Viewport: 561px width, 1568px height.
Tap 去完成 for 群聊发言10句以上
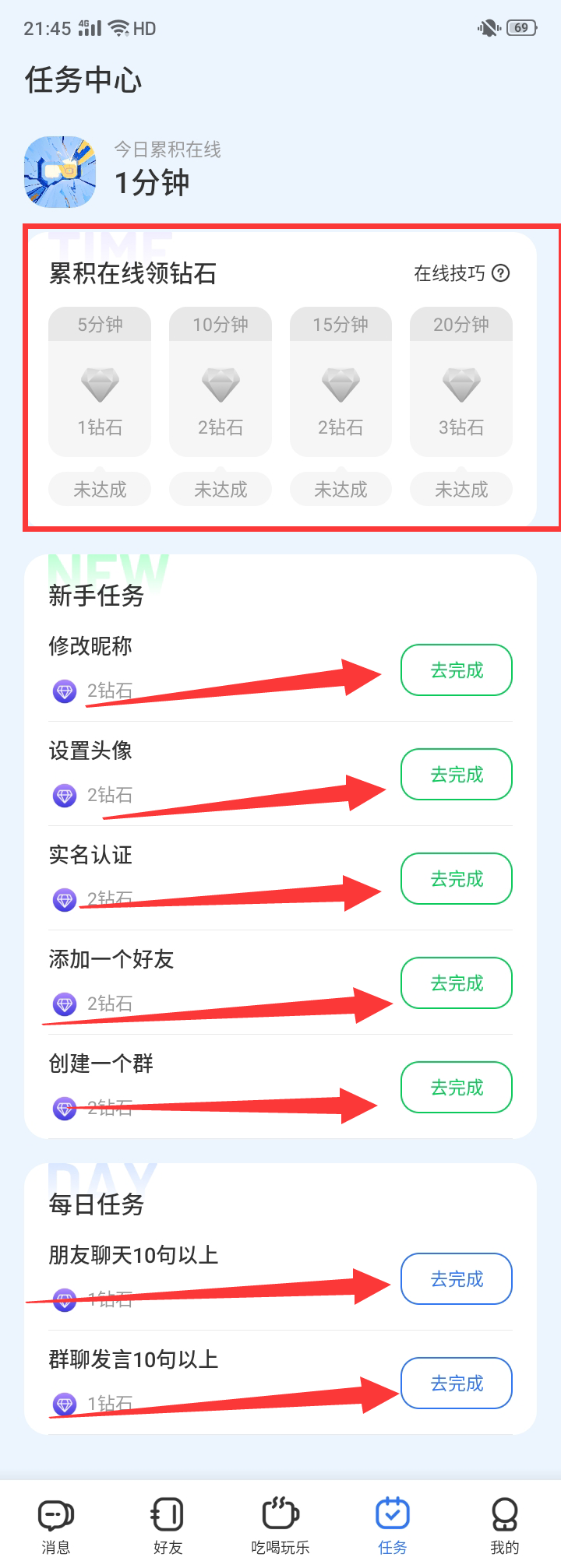tap(457, 1383)
